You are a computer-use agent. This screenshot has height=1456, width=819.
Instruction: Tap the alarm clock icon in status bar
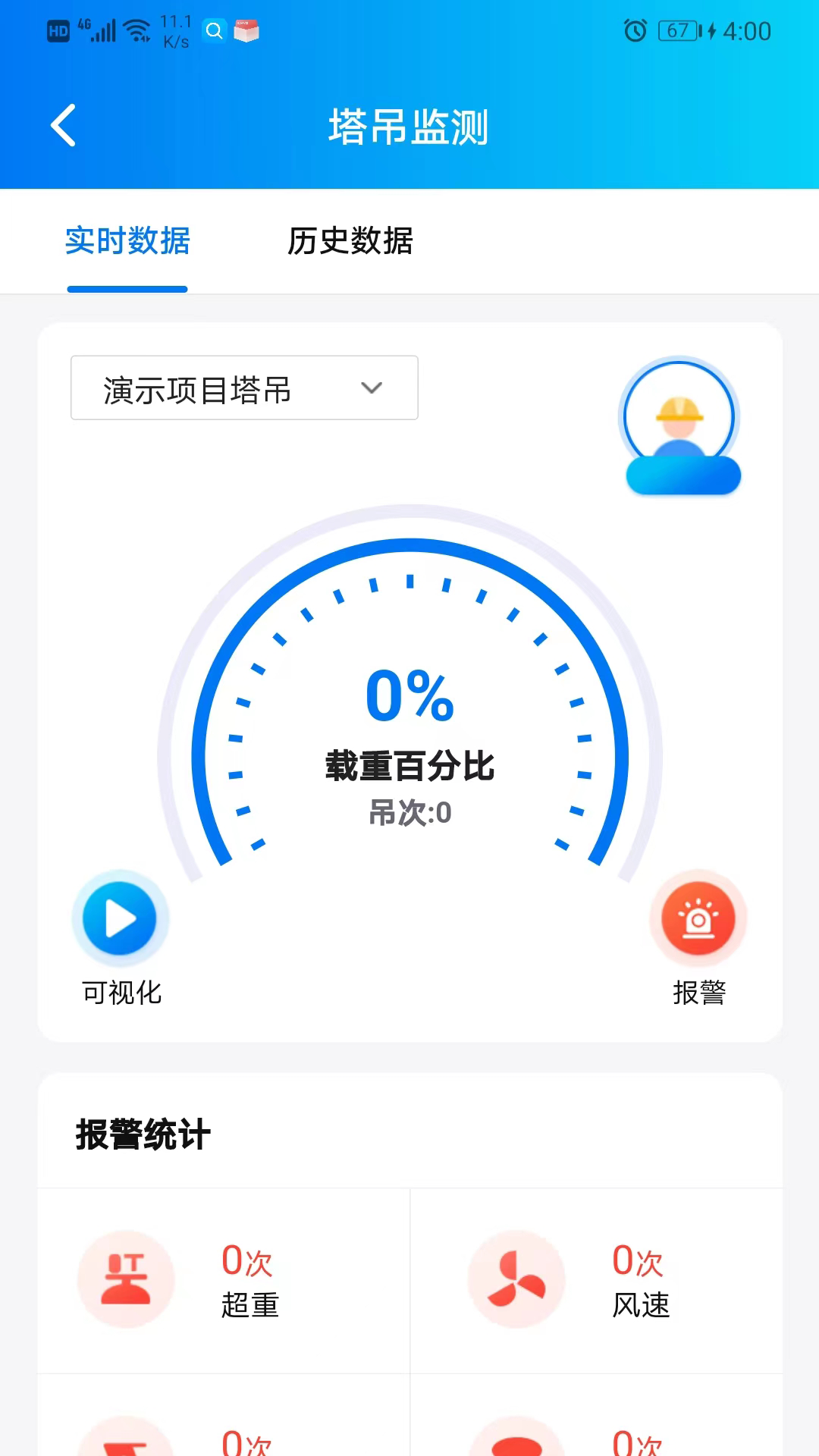635,31
